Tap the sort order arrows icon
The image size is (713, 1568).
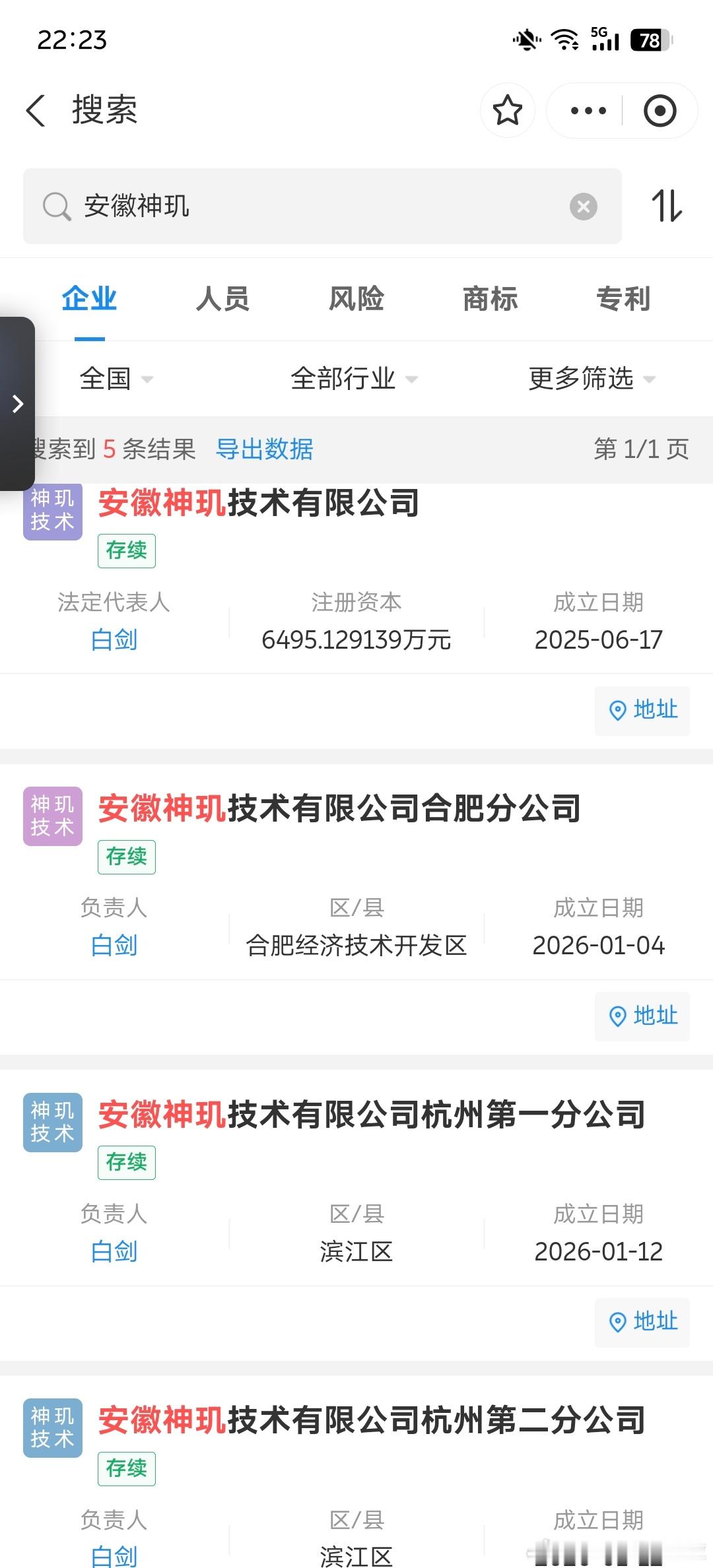(668, 207)
